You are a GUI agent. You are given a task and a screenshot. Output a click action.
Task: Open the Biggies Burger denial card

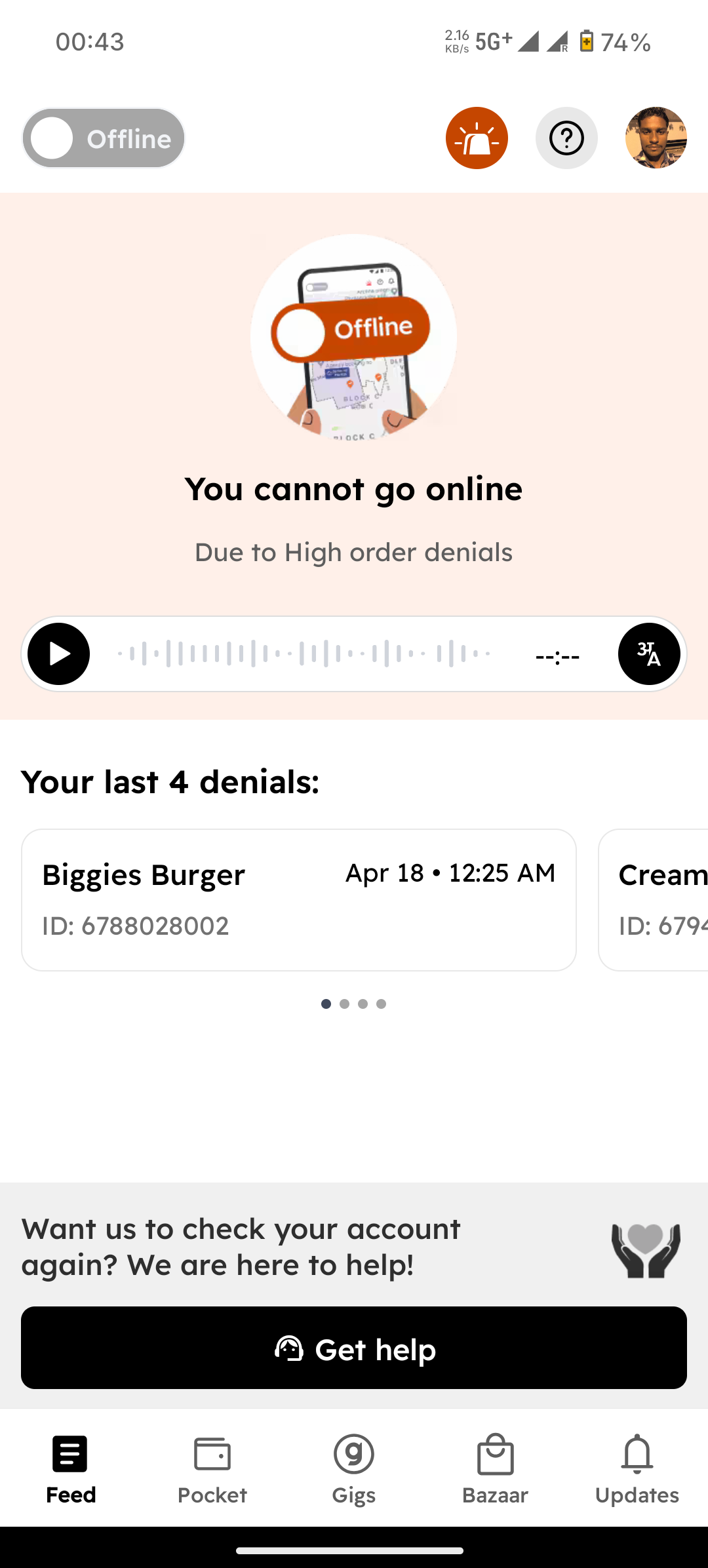298,899
